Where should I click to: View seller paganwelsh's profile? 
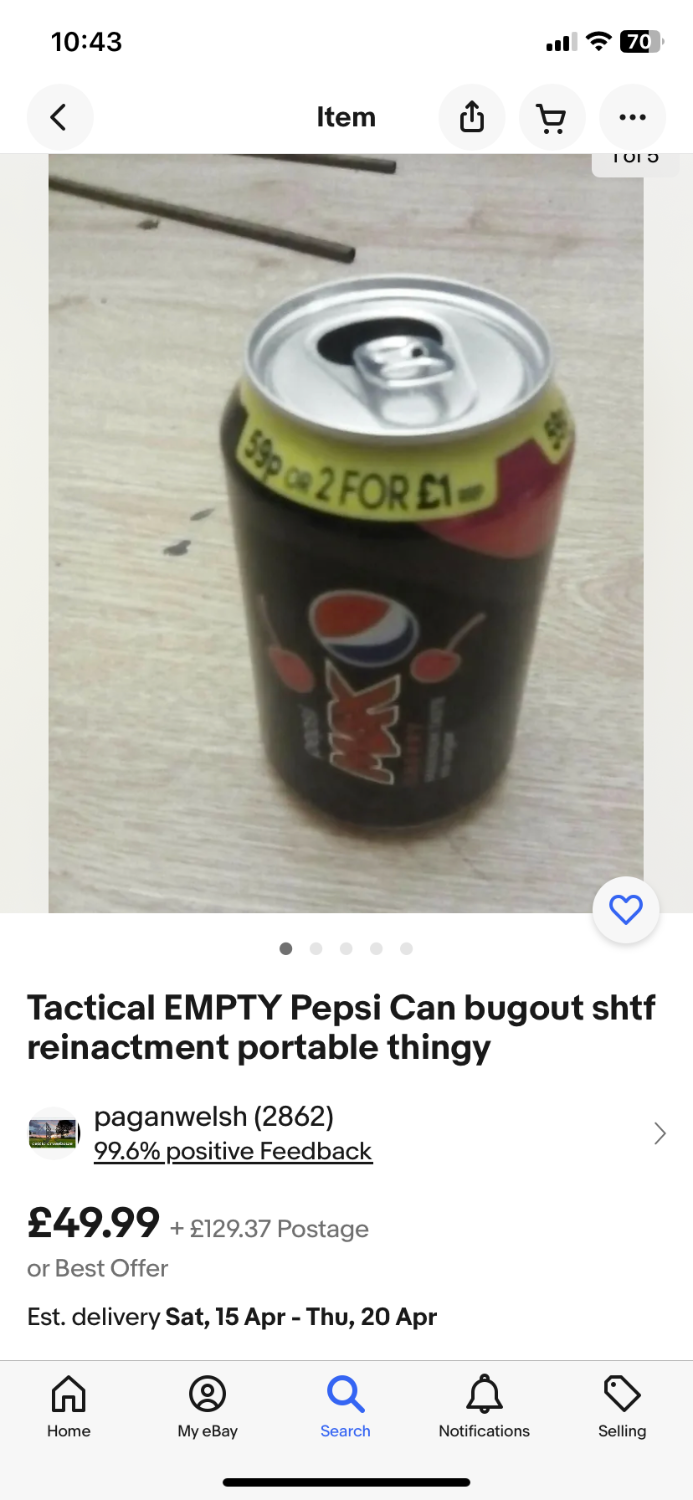[214, 1116]
